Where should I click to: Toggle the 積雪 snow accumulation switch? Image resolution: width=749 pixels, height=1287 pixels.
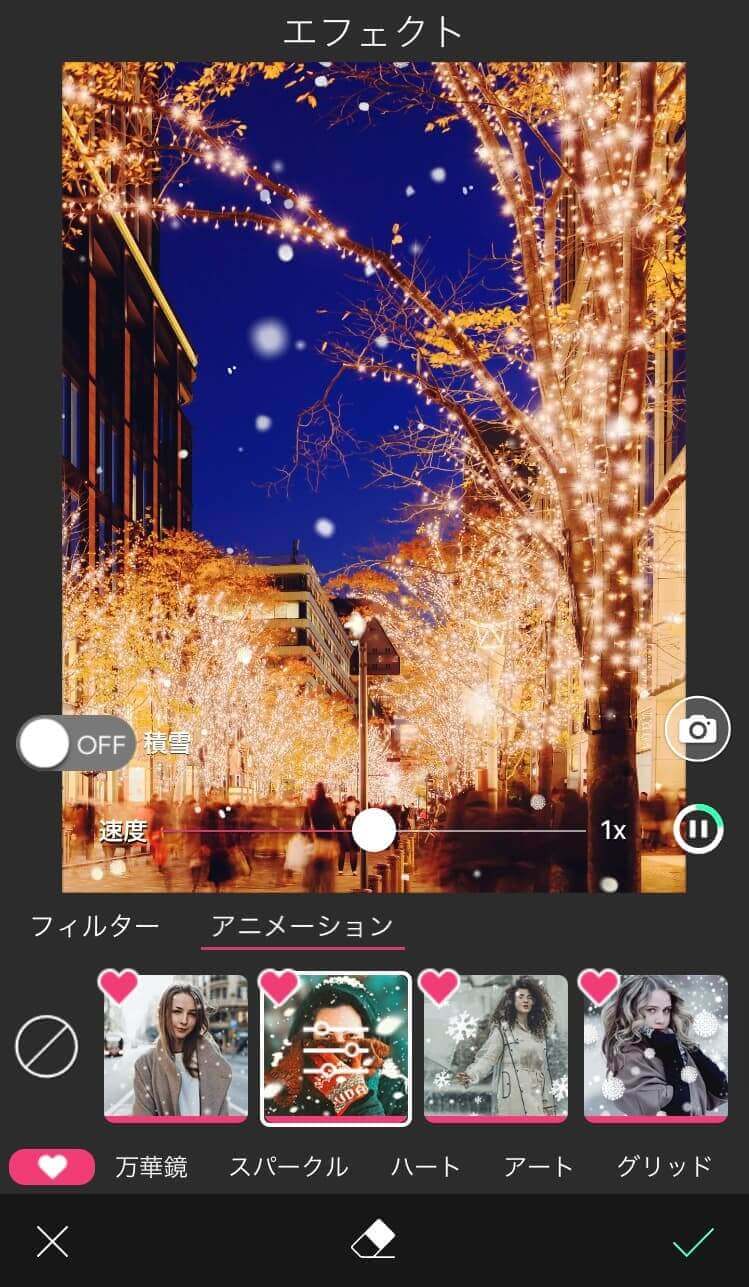tap(75, 744)
